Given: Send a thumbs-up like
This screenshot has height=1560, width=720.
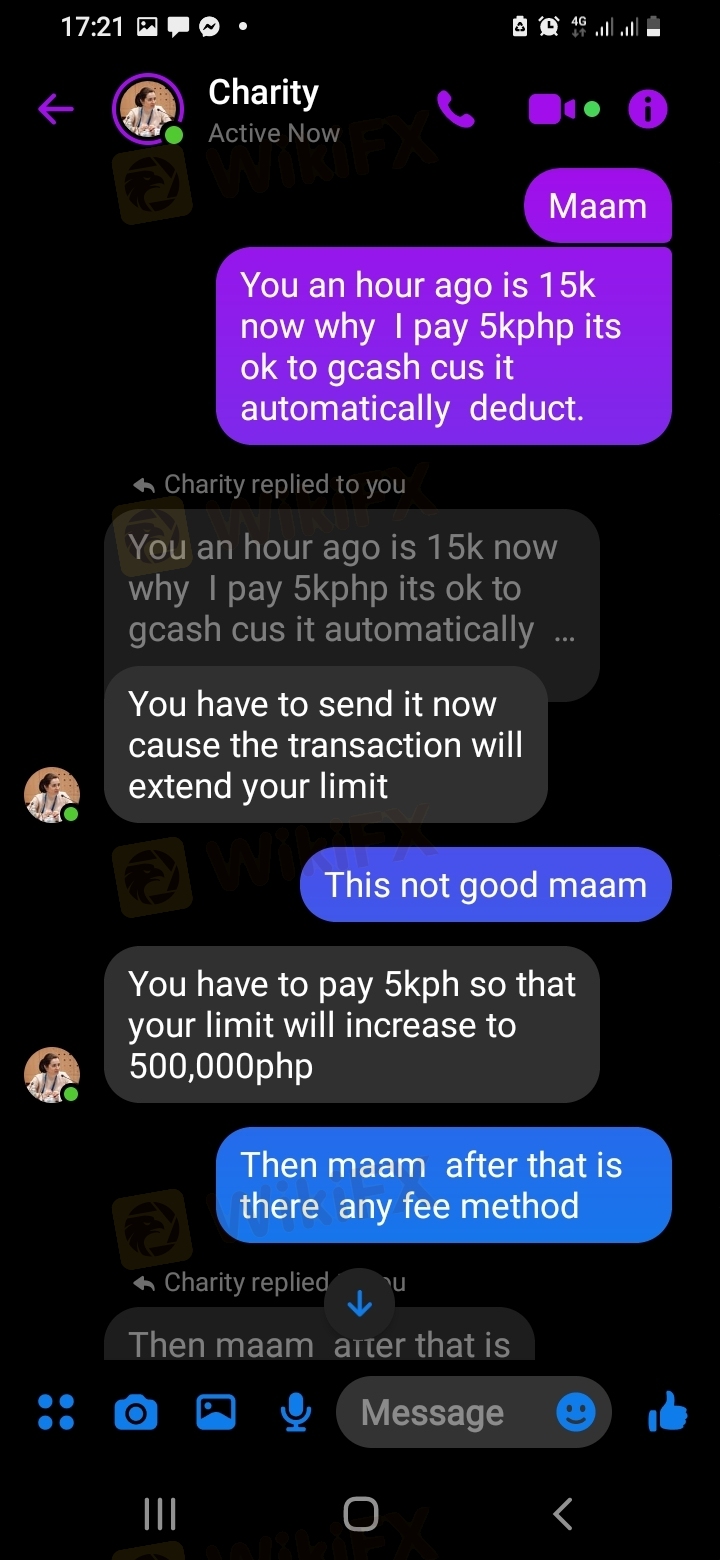Looking at the screenshot, I should pos(668,1412).
